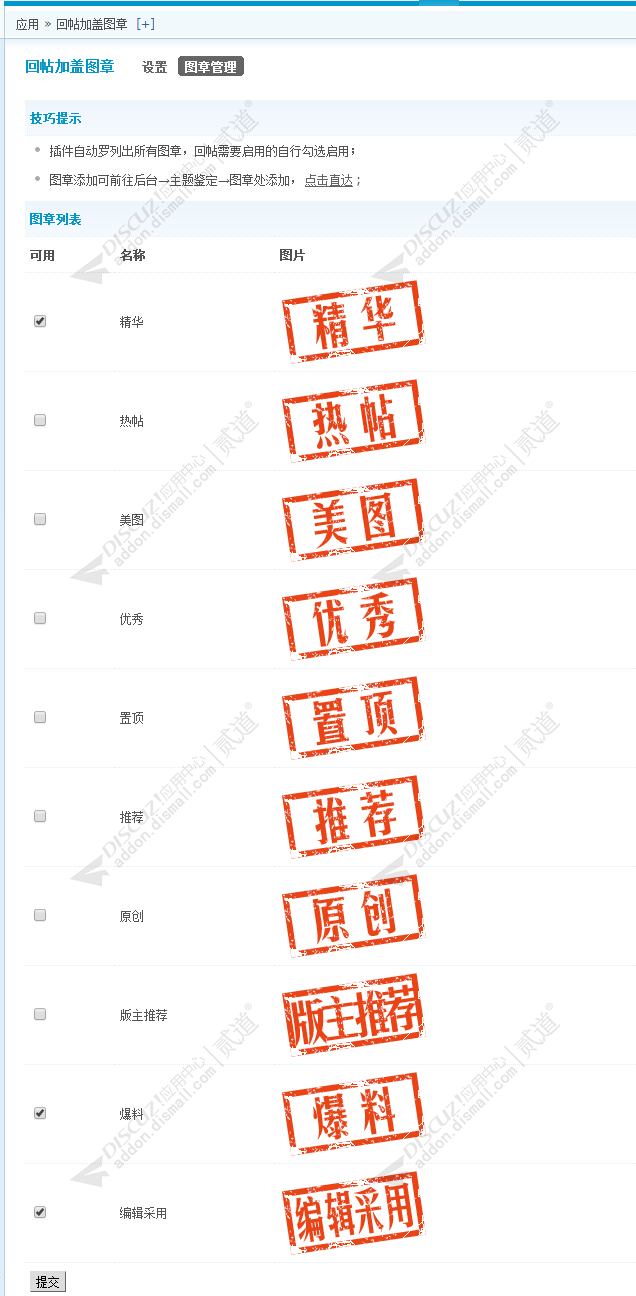Tick the 置顶 stamp checkbox
Viewport: 636px width, 1296px height.
[x=40, y=717]
